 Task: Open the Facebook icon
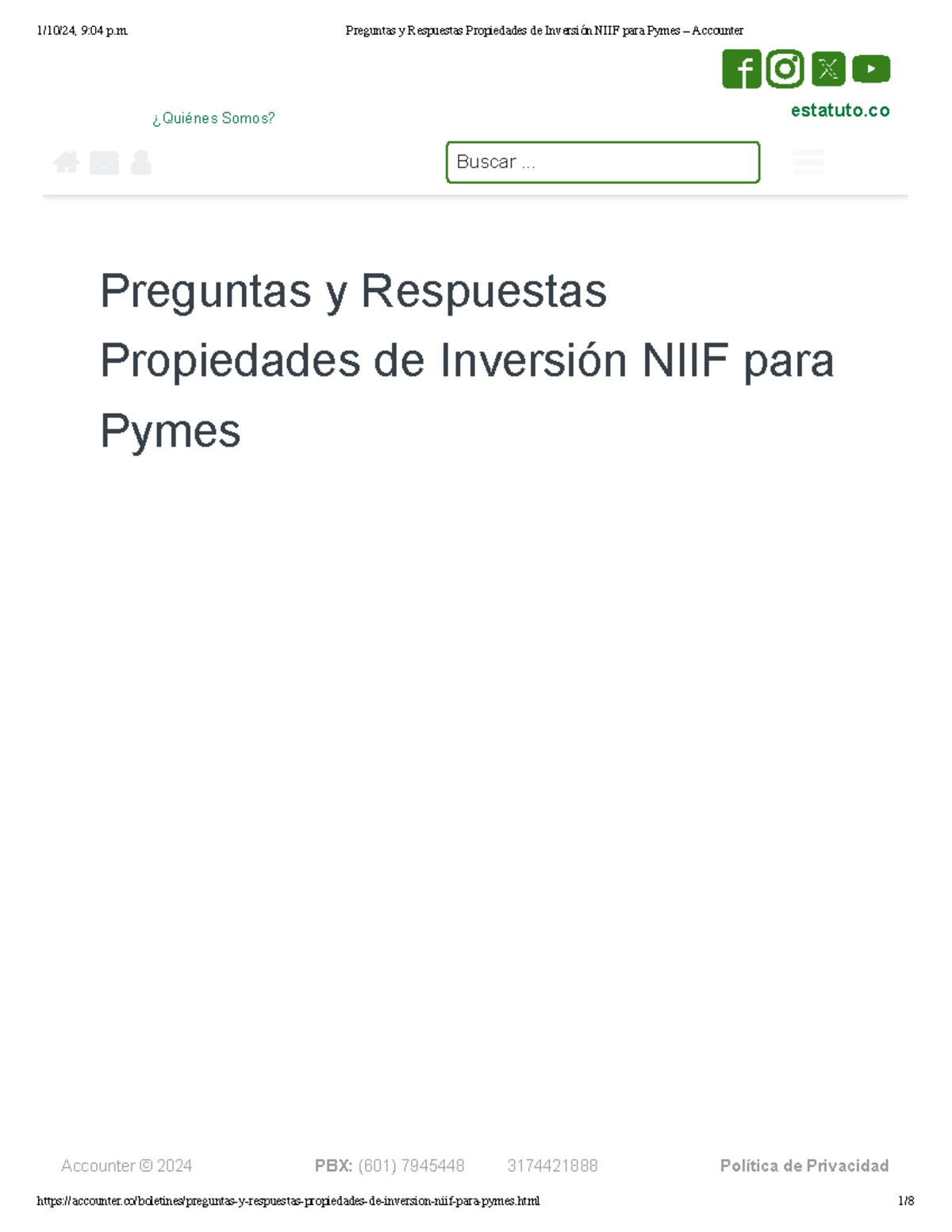[743, 70]
